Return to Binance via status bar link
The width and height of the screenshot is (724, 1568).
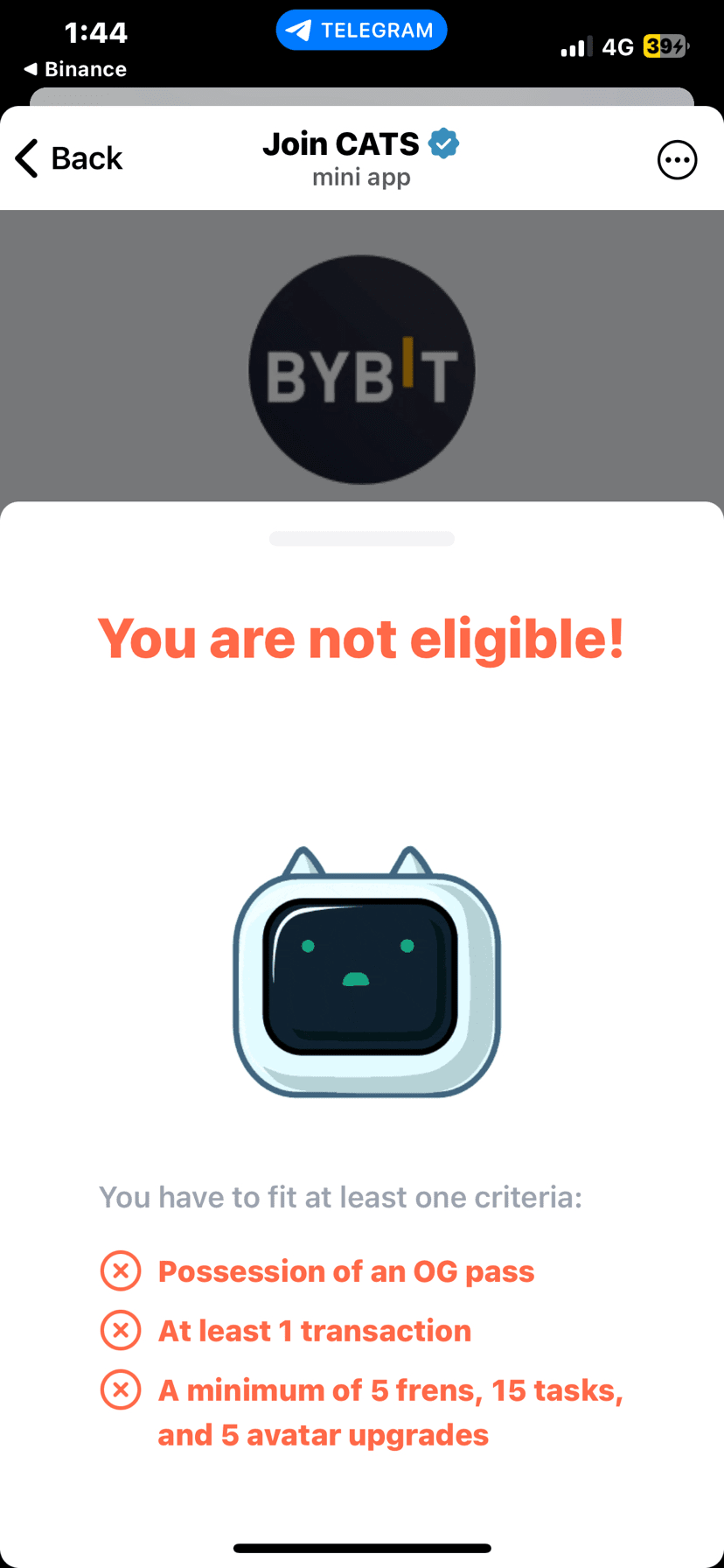point(75,69)
